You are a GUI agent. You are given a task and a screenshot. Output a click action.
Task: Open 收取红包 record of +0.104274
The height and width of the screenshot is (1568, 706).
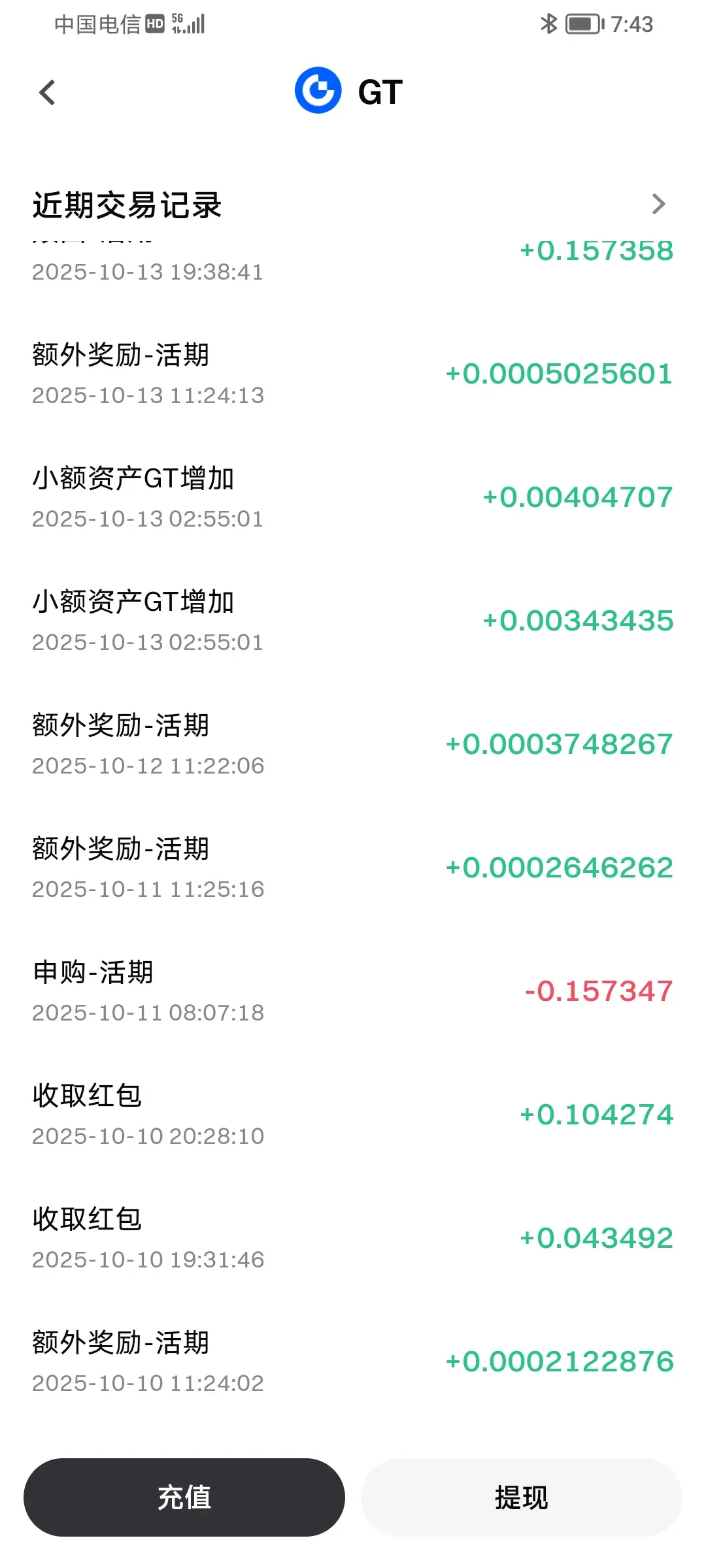point(353,1115)
